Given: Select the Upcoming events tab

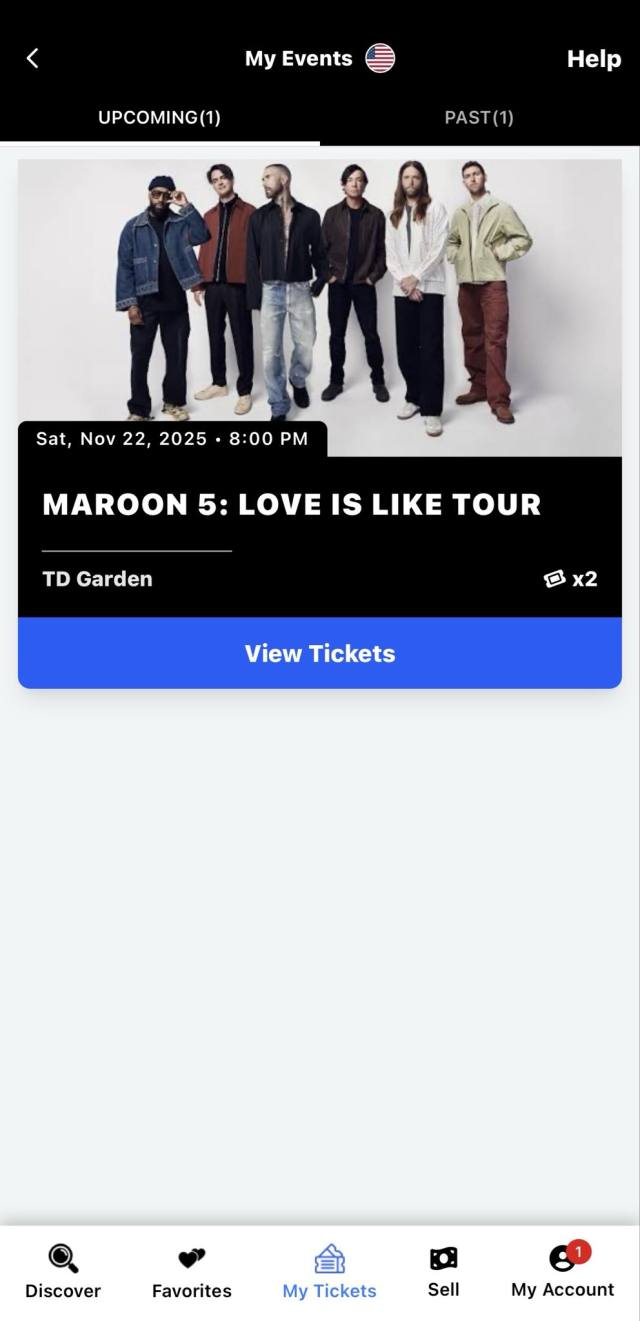Looking at the screenshot, I should point(159,117).
